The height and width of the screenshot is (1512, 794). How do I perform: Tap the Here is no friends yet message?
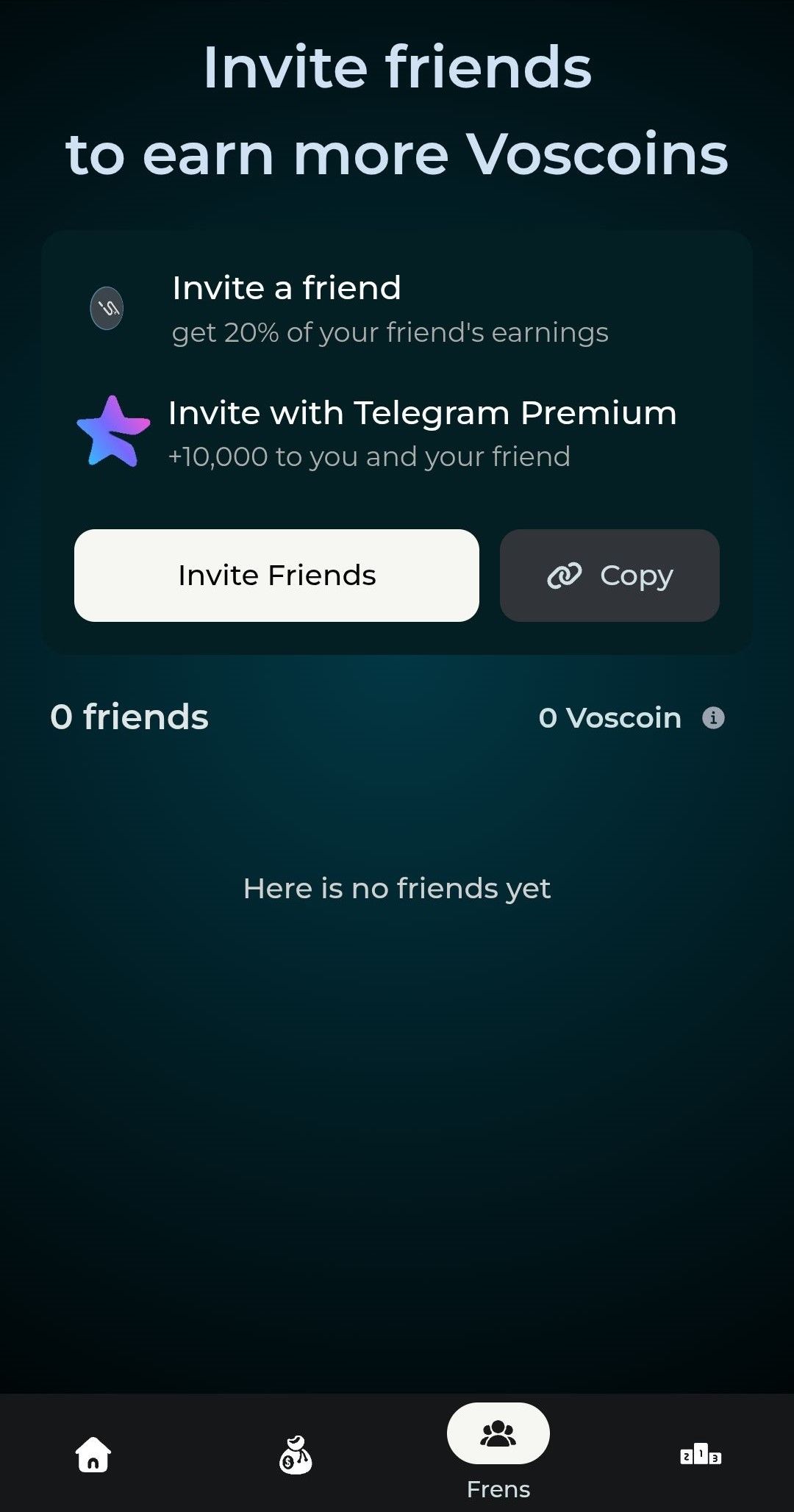[x=397, y=888]
